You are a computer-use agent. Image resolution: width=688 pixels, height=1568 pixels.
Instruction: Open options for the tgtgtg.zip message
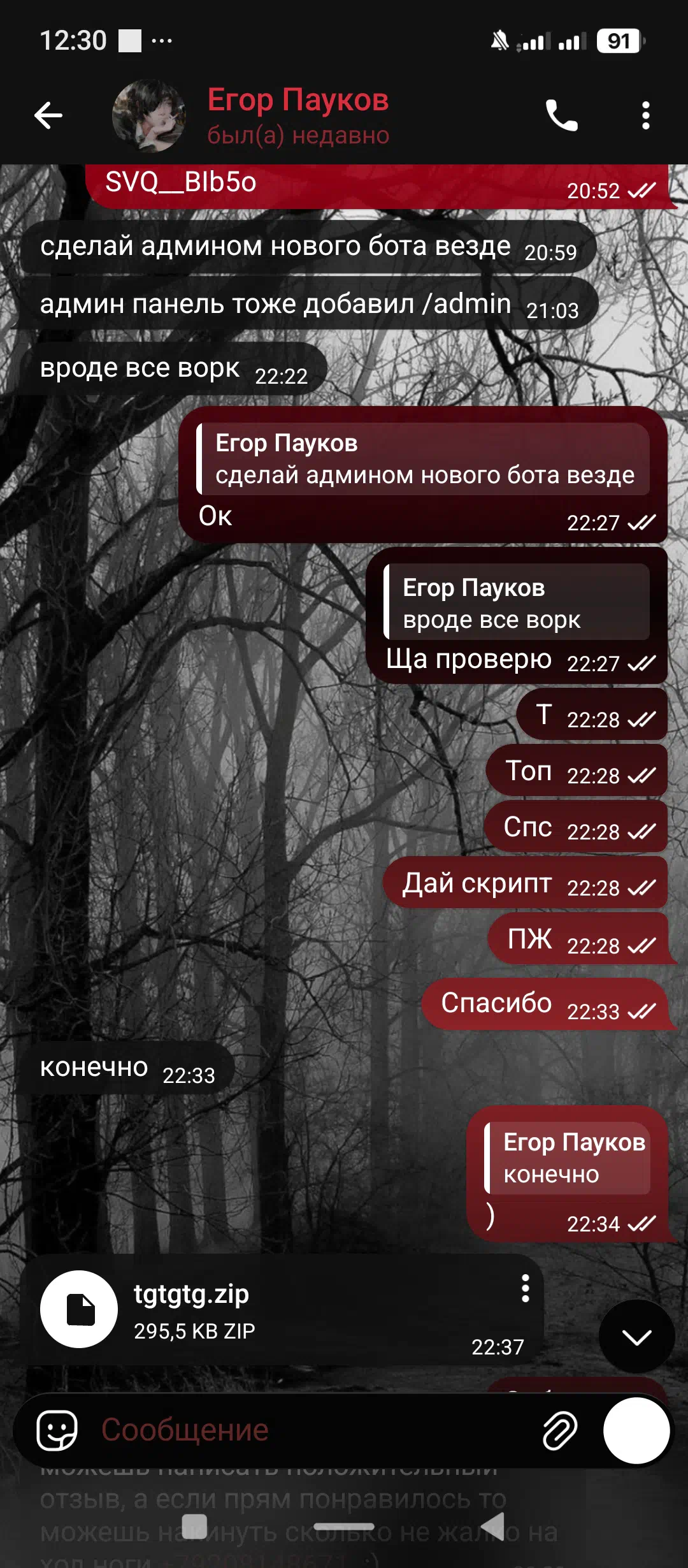[x=525, y=1288]
